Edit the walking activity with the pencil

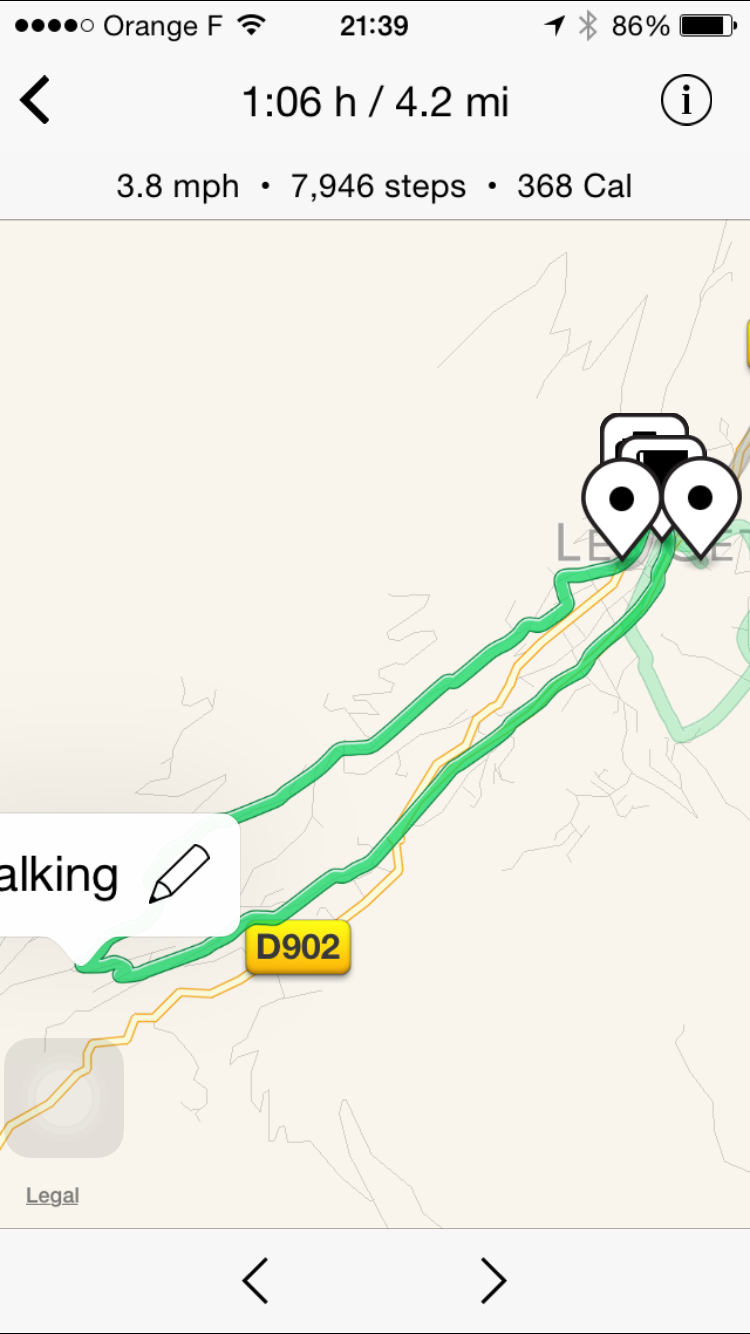tap(180, 874)
